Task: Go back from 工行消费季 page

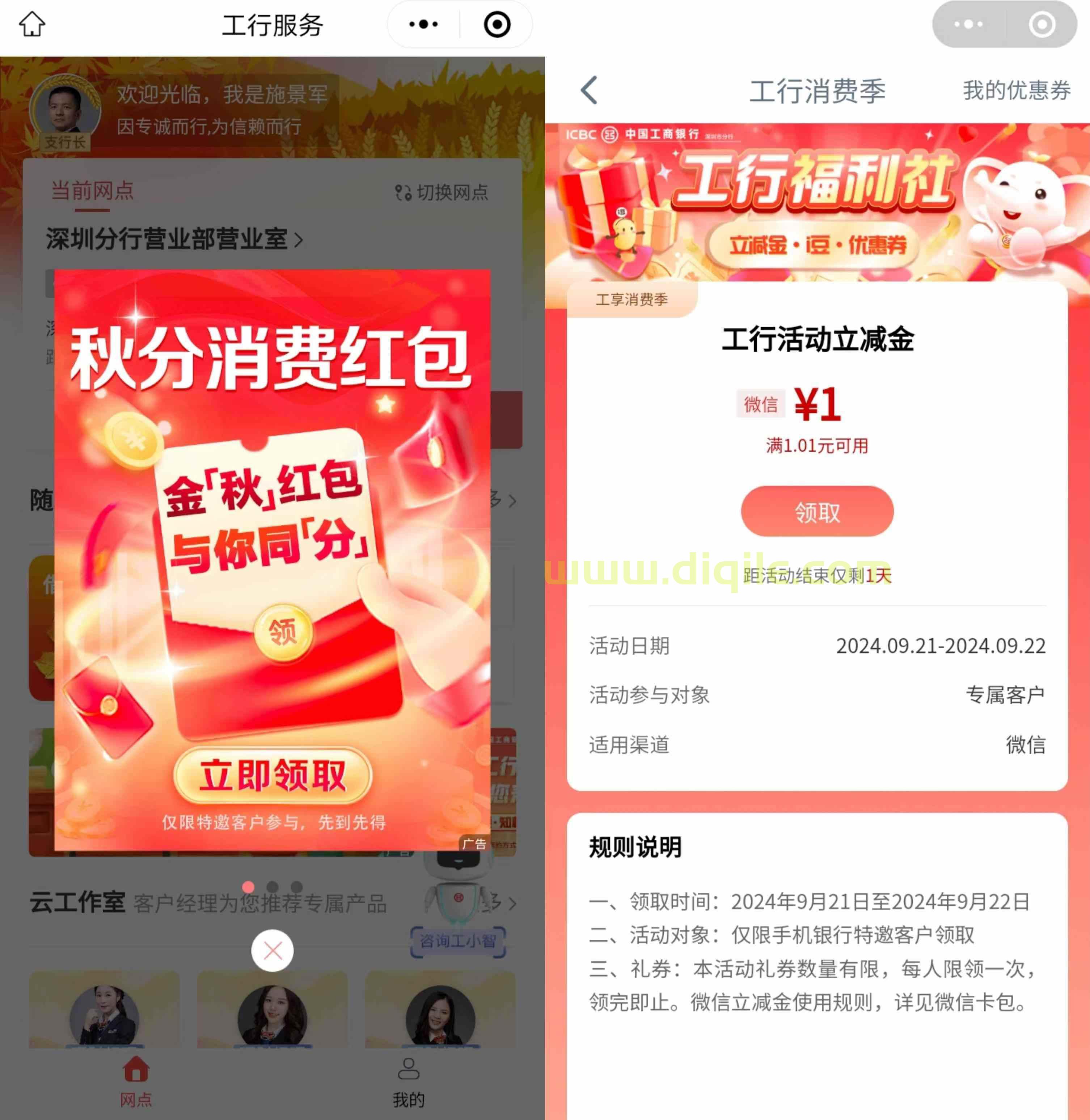Action: click(589, 90)
